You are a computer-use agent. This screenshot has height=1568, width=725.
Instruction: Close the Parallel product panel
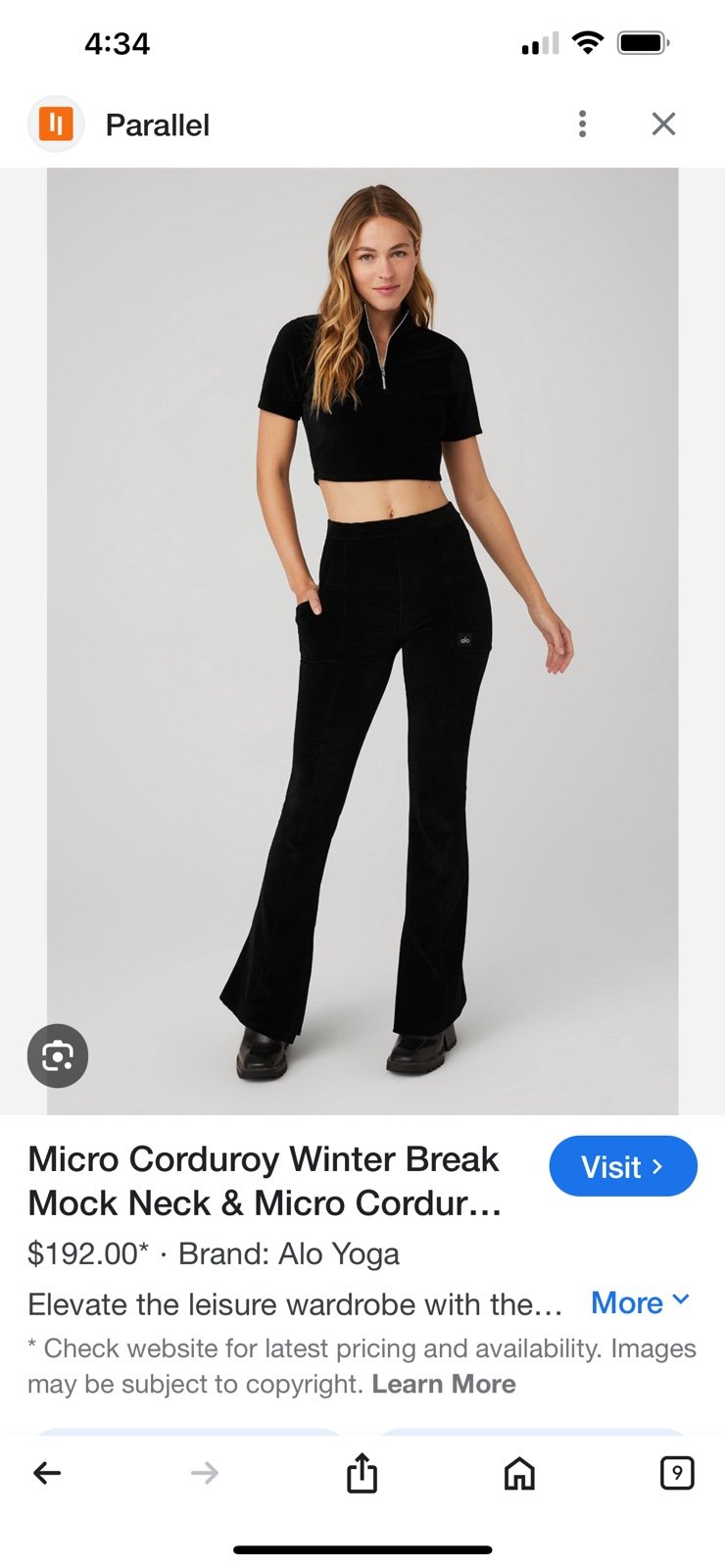[x=663, y=123]
